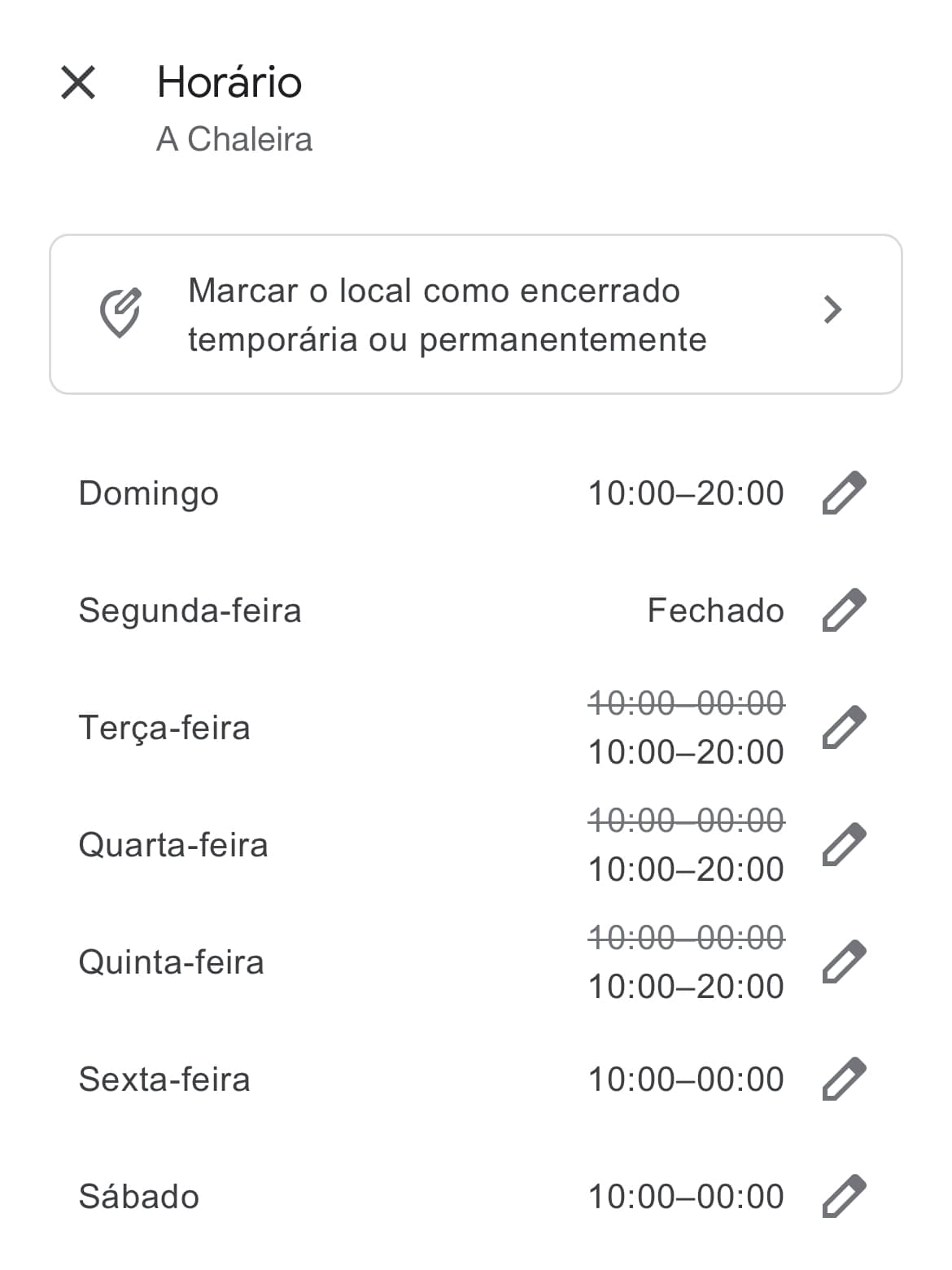This screenshot has width=952, height=1270.
Task: Open Marcar o local como encerrado option
Action: point(475,314)
